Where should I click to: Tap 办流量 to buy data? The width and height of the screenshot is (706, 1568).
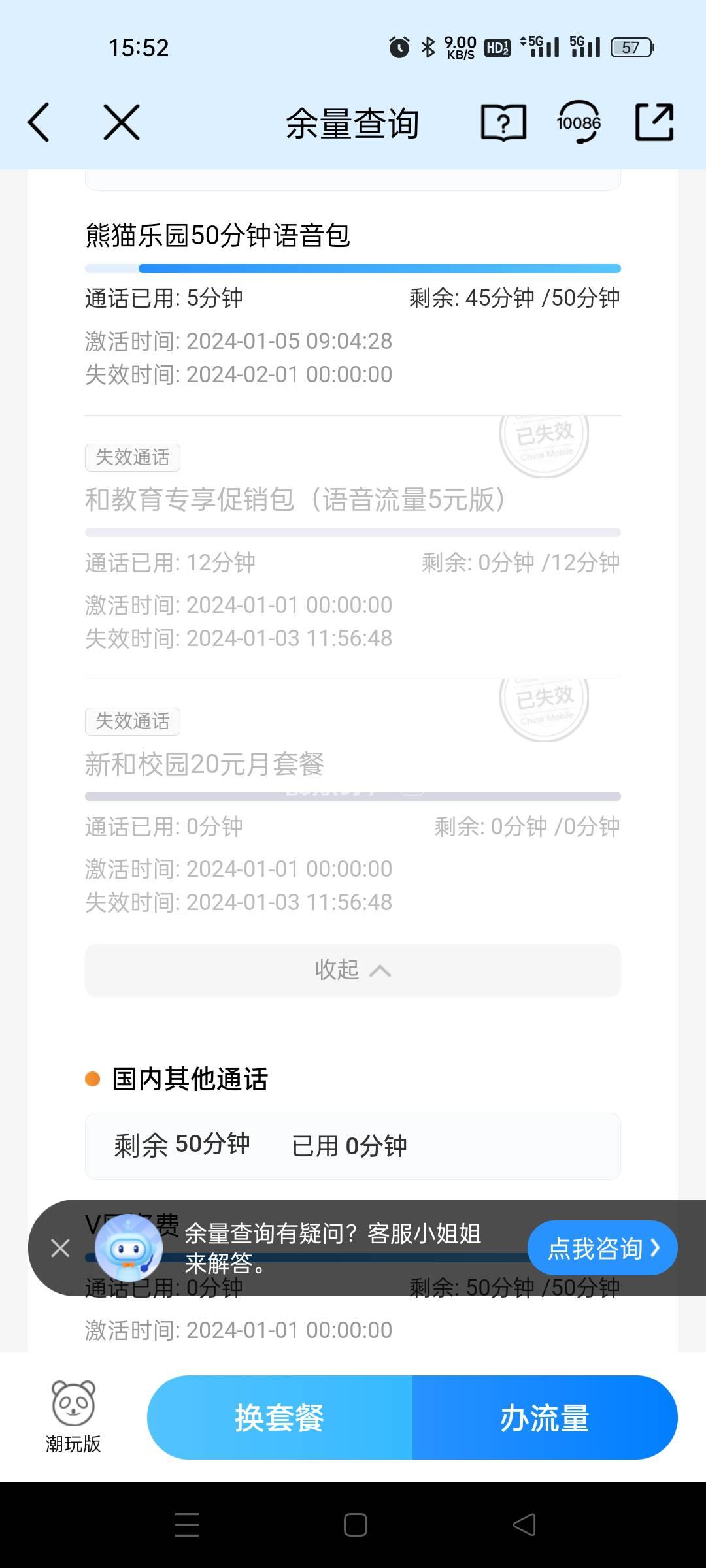click(x=545, y=1417)
